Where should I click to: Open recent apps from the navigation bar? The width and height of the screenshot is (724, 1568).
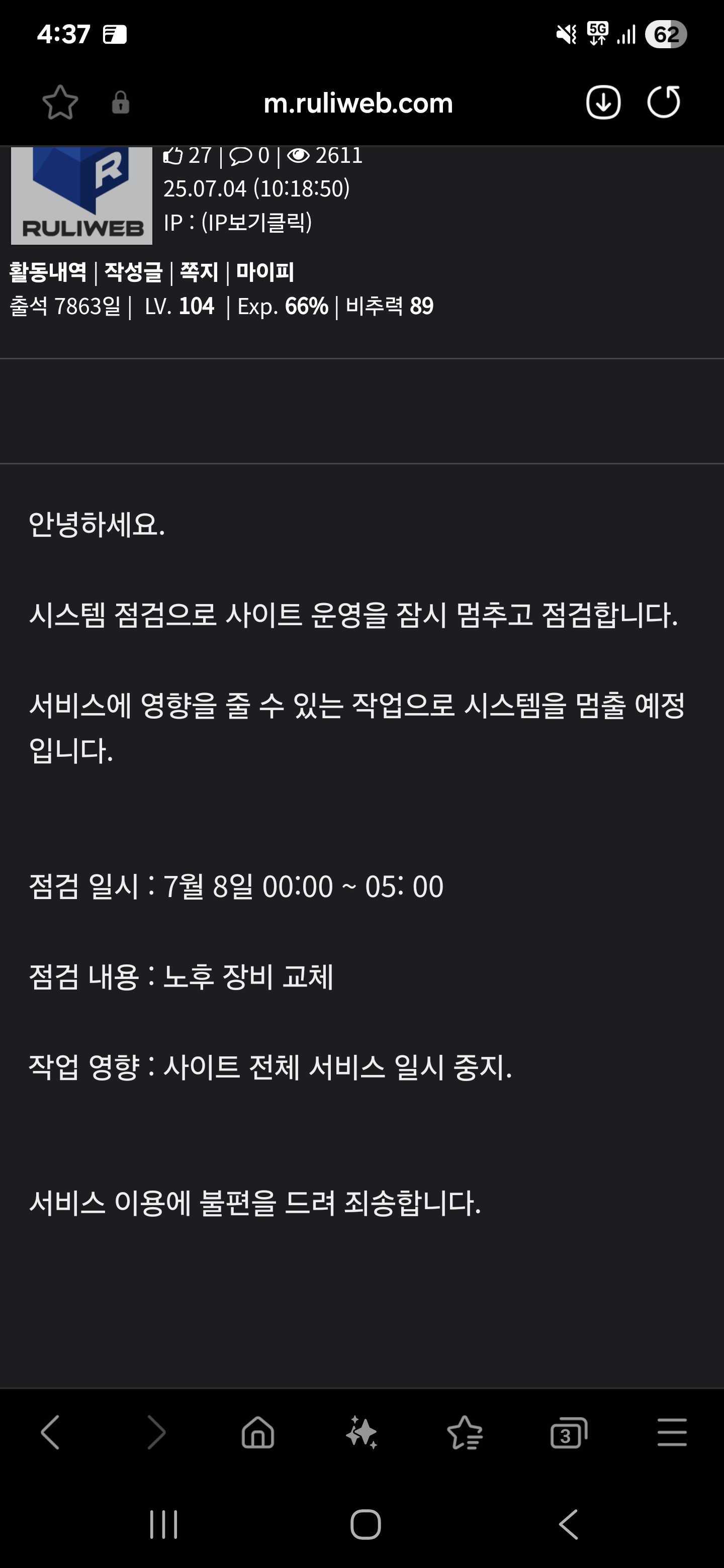pos(164,1524)
